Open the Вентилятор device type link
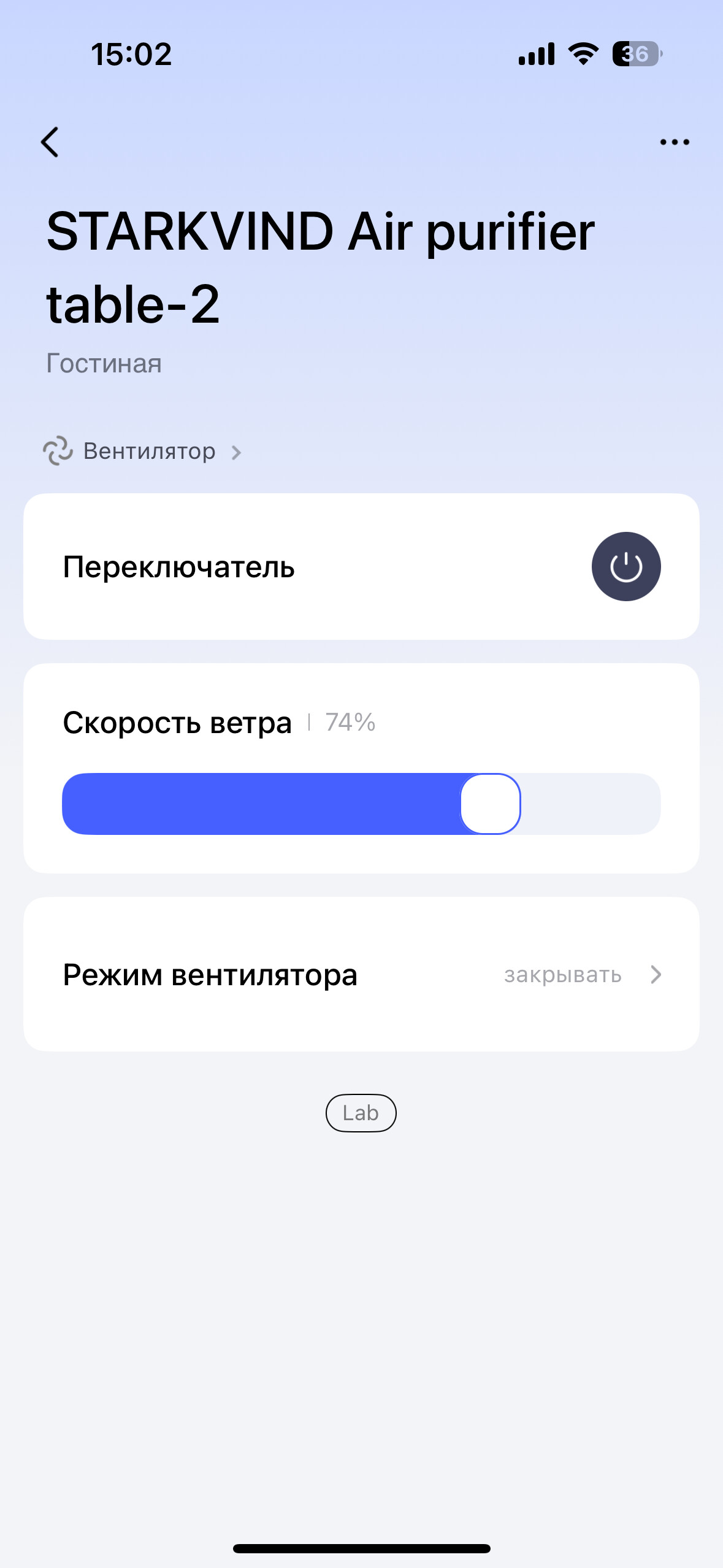 (x=149, y=452)
